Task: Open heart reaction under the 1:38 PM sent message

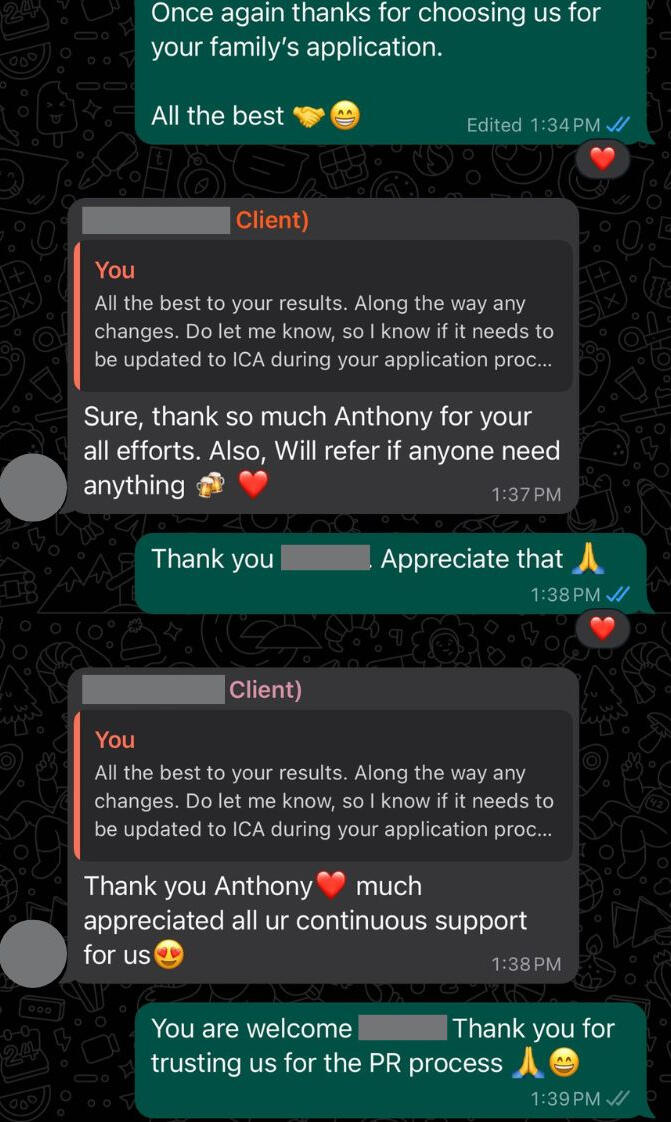Action: point(602,628)
